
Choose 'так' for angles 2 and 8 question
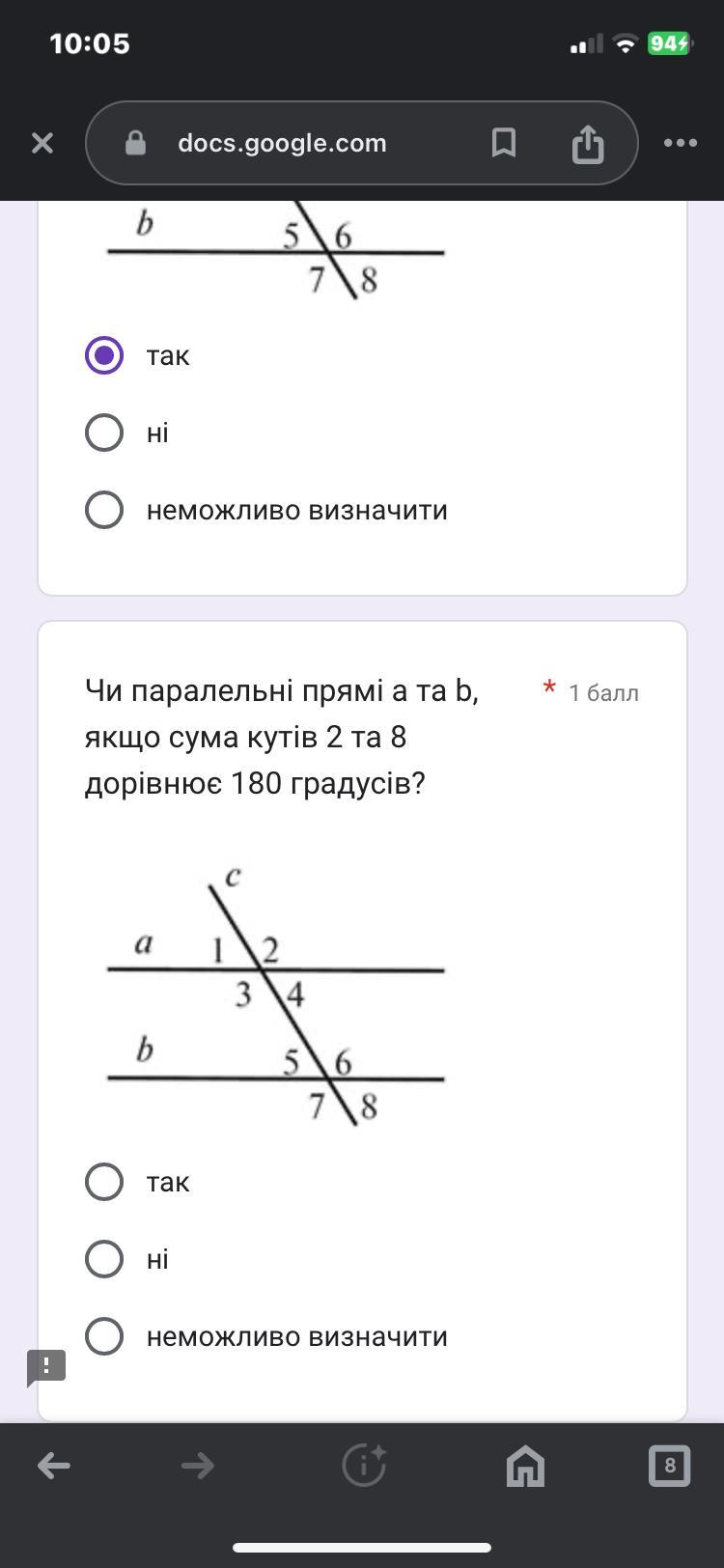coord(104,1182)
